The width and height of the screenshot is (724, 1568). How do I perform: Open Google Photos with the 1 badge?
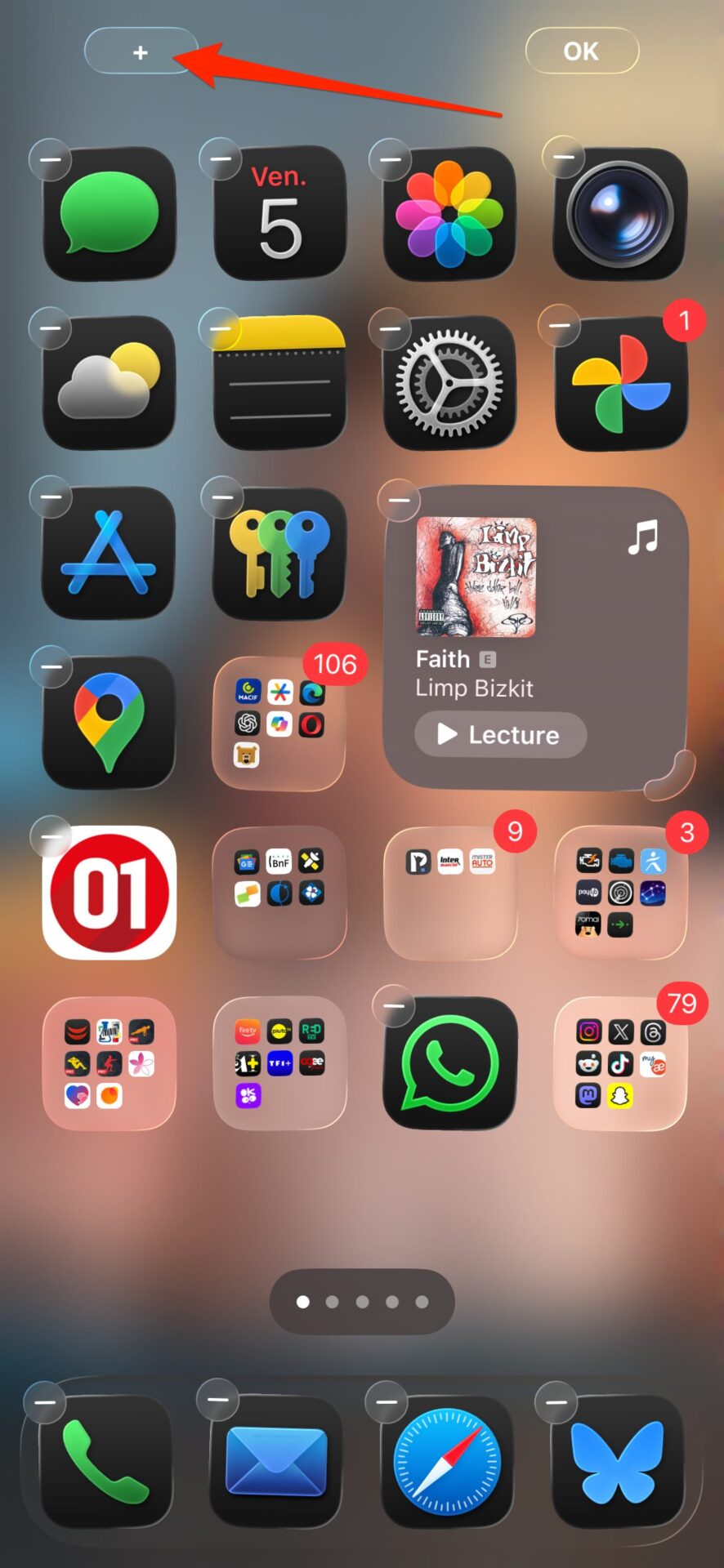click(620, 383)
